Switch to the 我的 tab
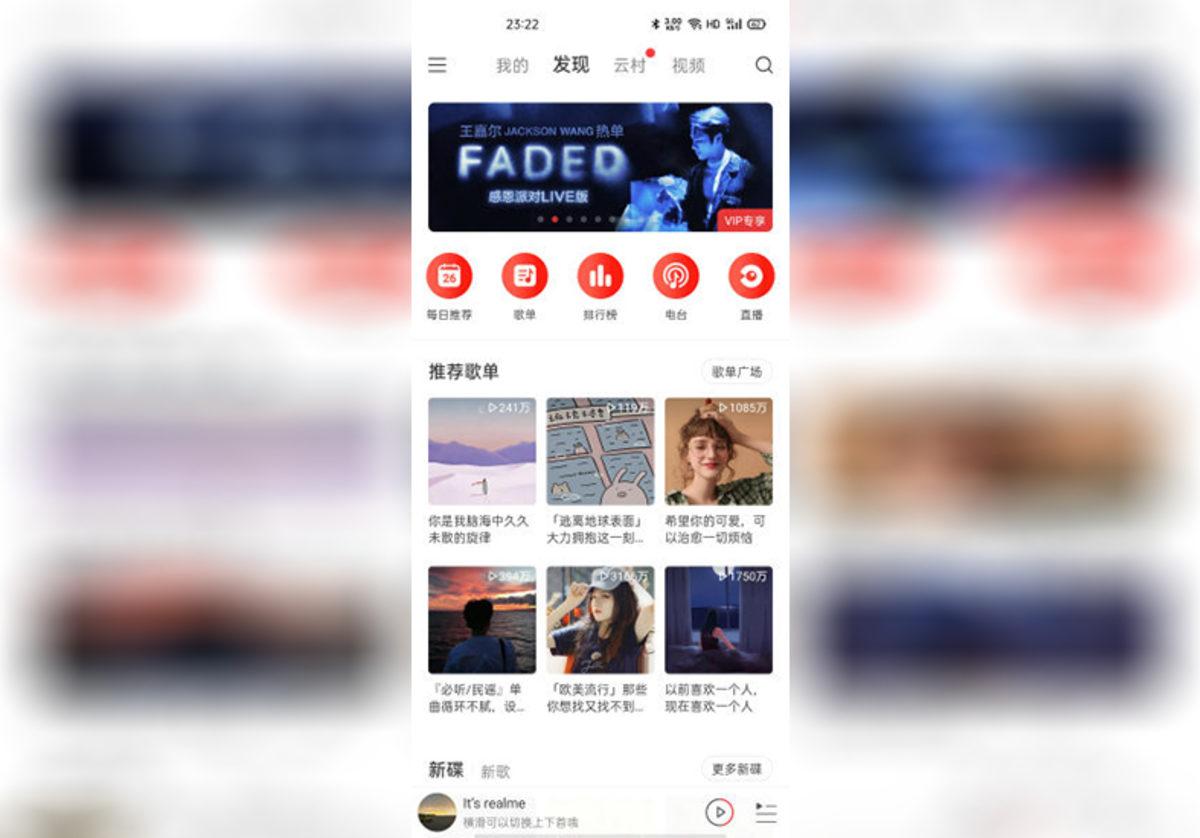 (x=512, y=66)
